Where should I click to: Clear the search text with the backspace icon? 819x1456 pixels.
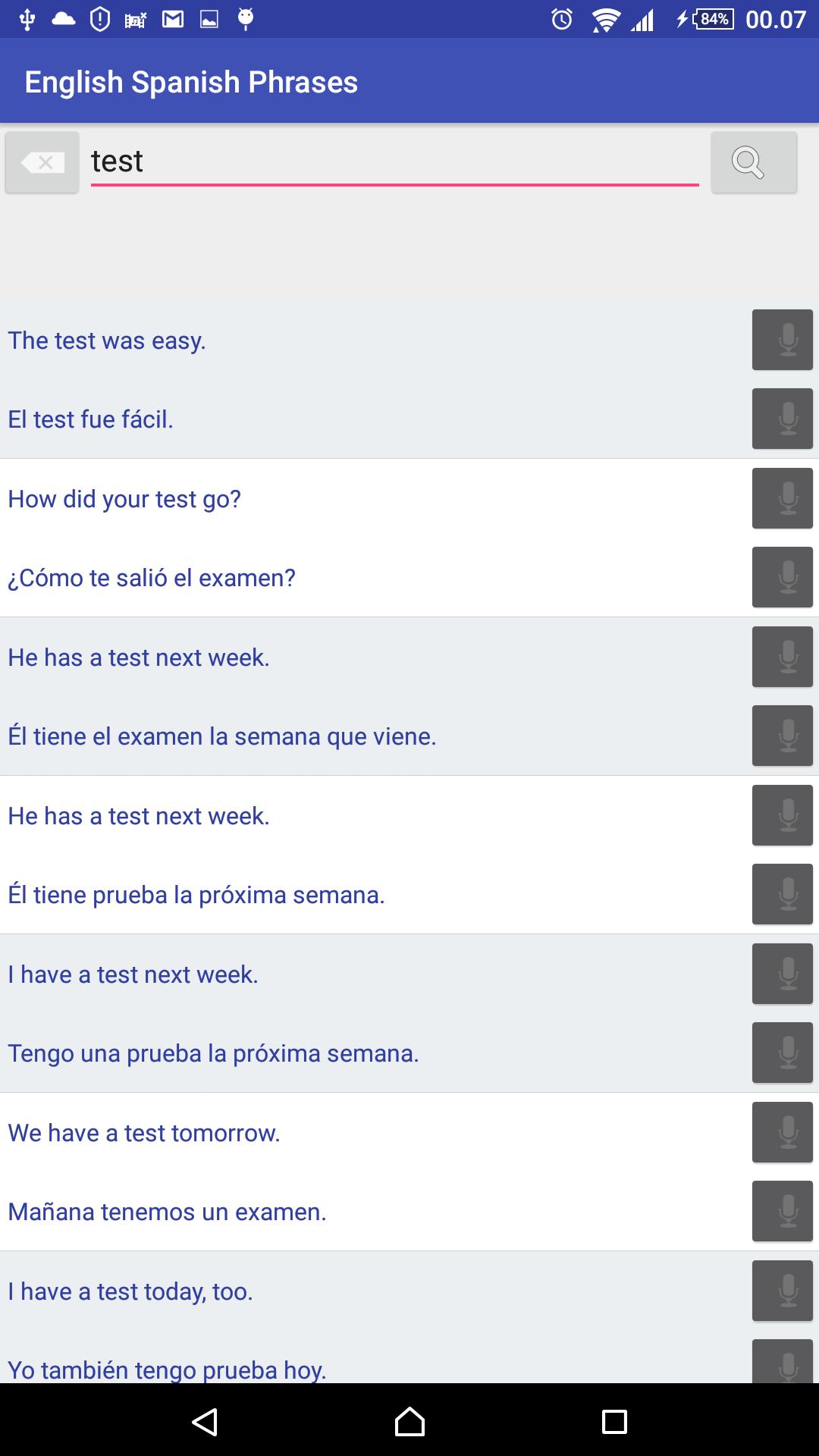[x=42, y=162]
